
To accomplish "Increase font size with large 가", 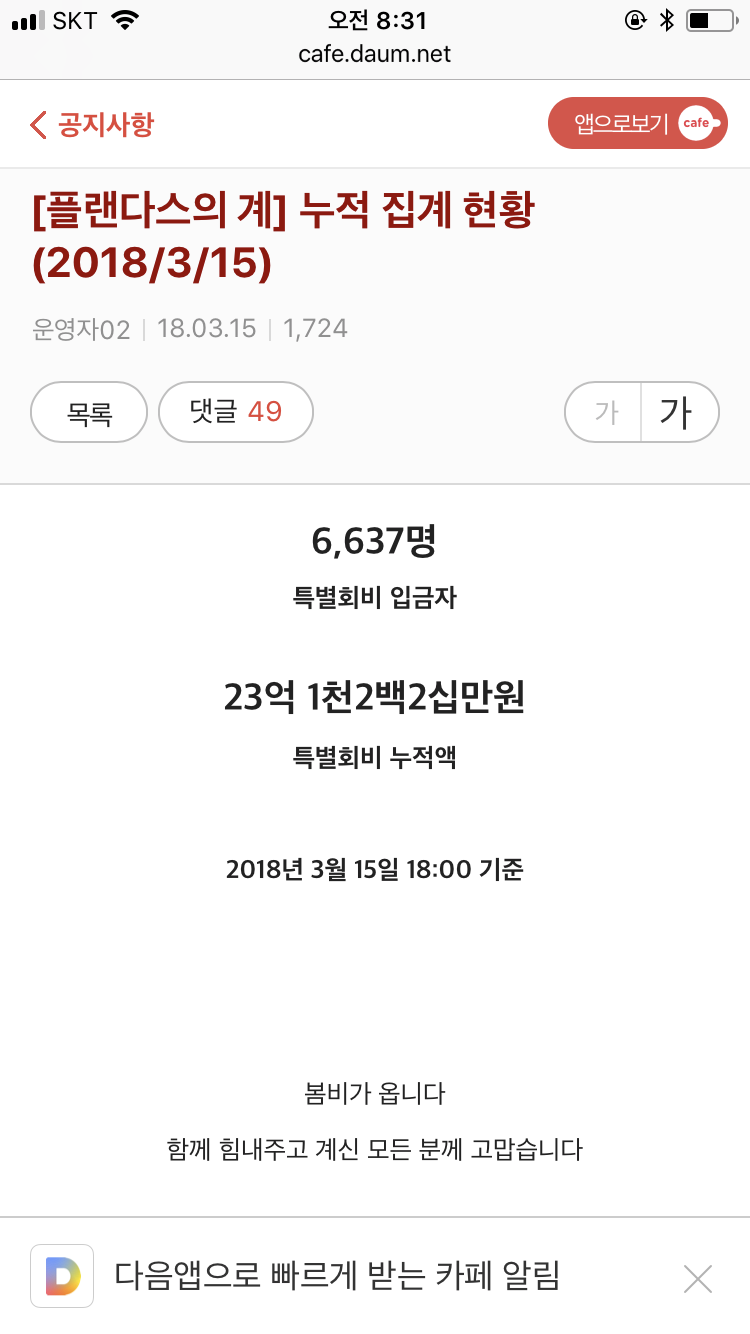I will pos(678,412).
